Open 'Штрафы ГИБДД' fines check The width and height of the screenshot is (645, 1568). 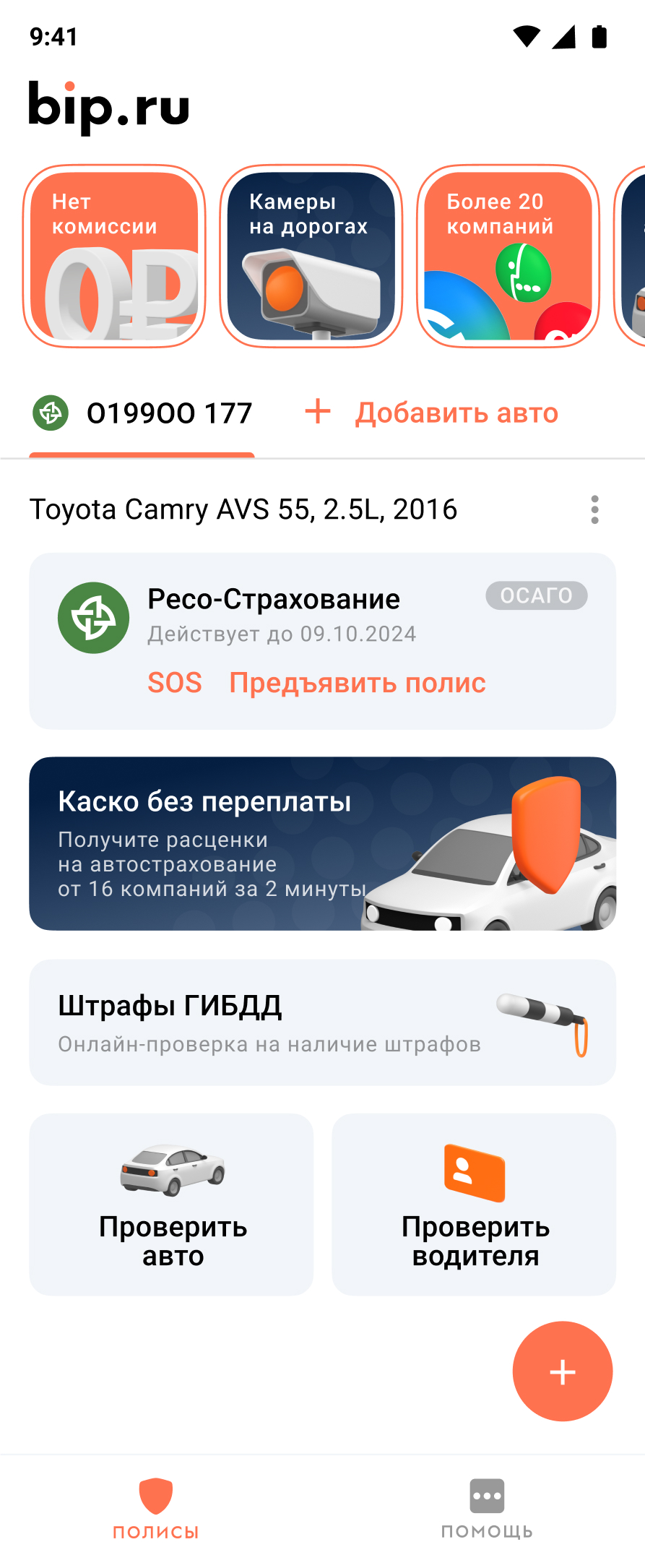[x=322, y=1022]
